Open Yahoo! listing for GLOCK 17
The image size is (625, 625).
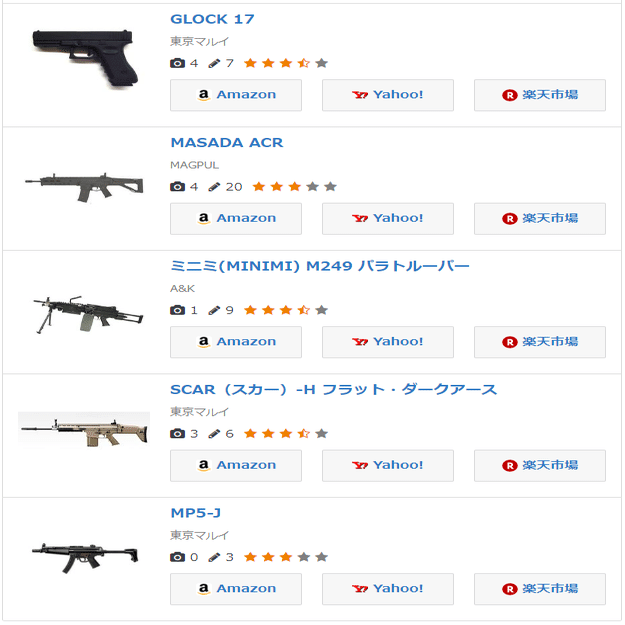387,95
